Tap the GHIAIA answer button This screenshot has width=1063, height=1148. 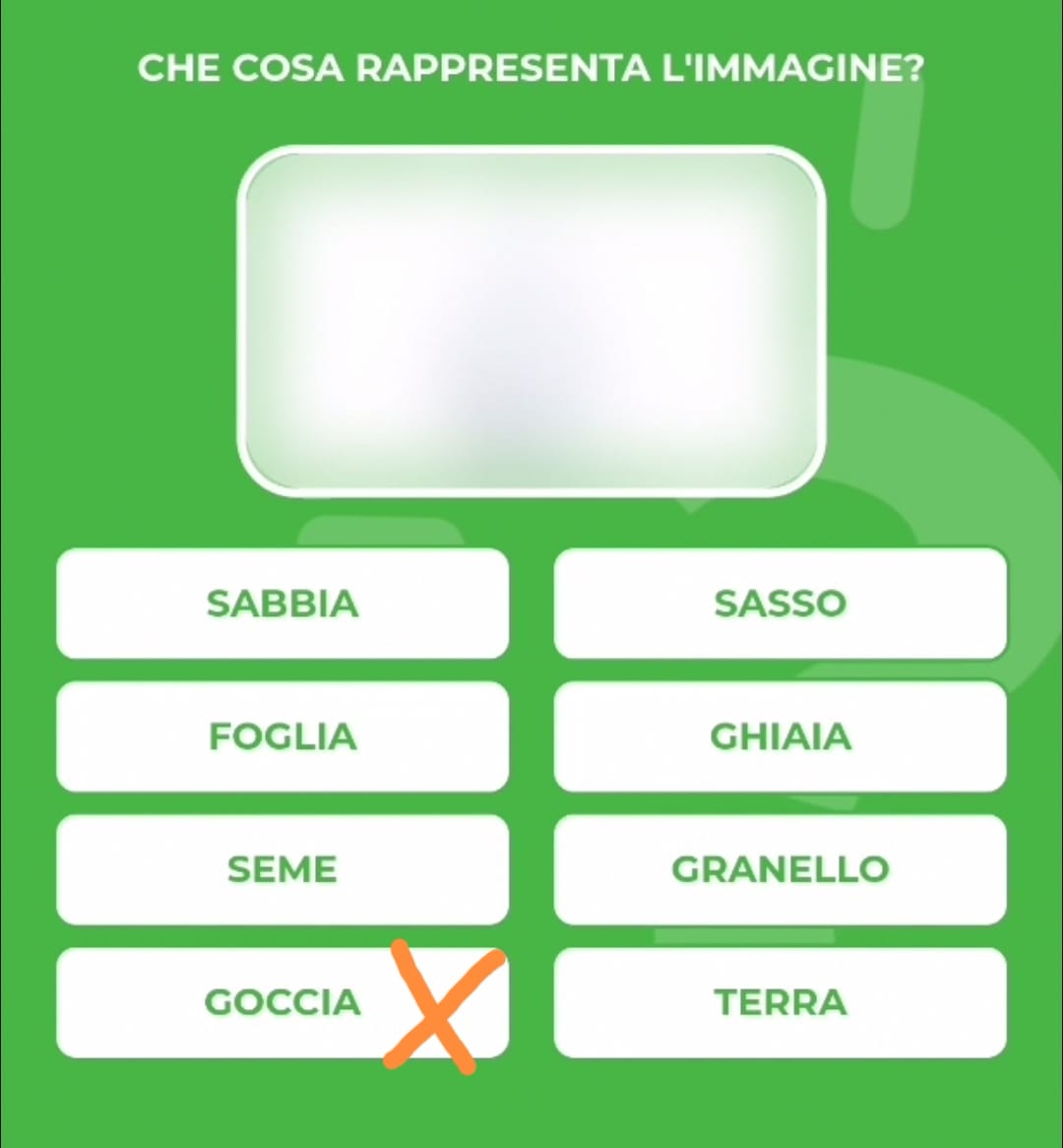(780, 736)
